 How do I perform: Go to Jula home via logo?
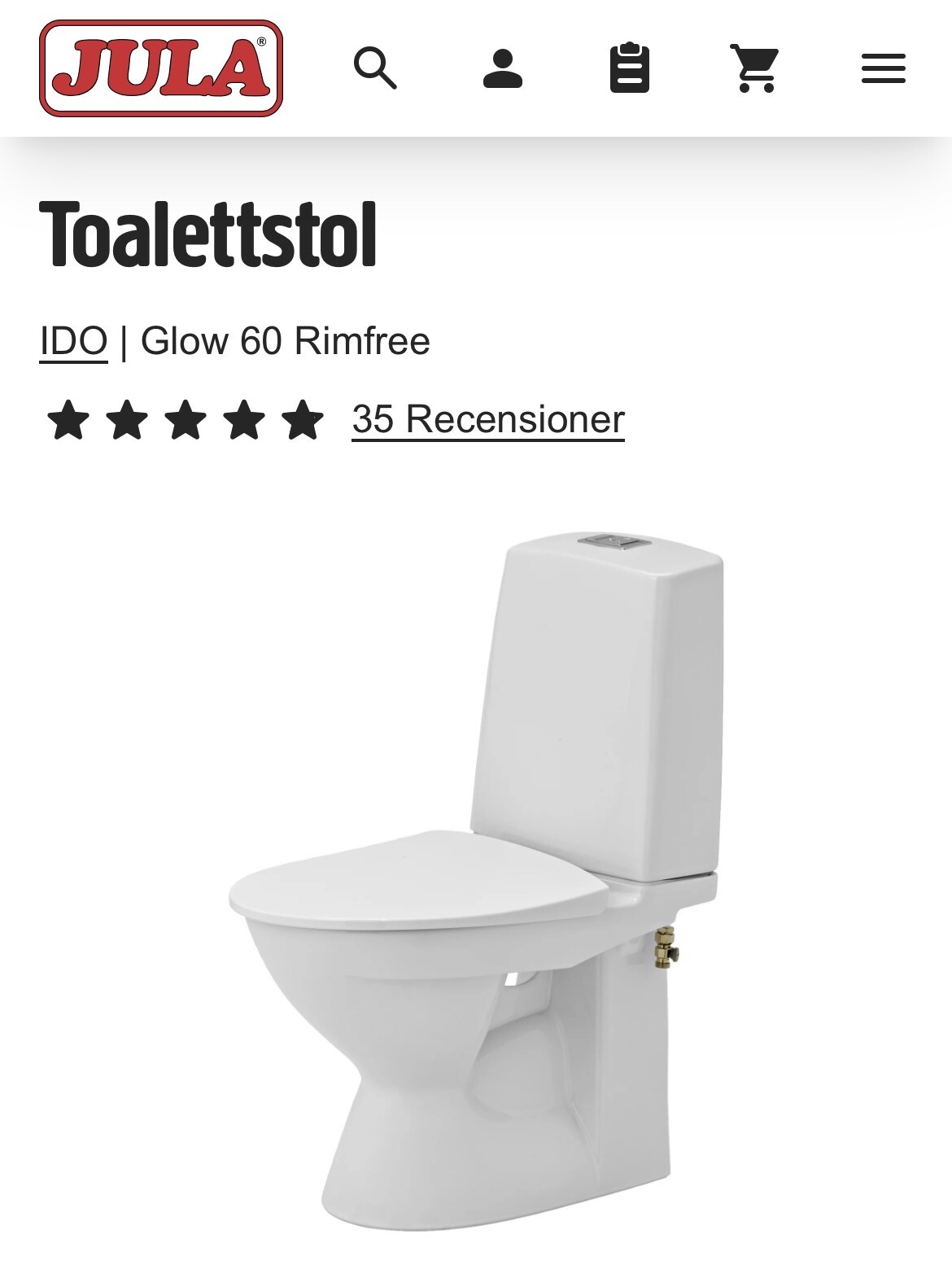point(161,68)
